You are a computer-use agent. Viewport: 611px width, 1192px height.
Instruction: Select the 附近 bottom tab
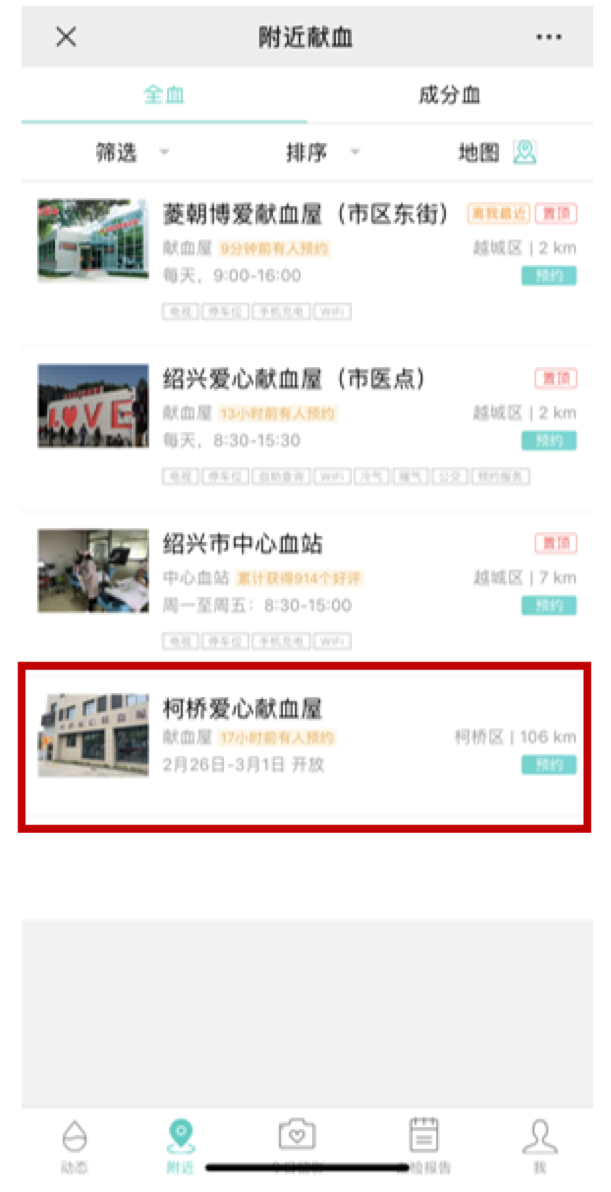click(180, 1143)
